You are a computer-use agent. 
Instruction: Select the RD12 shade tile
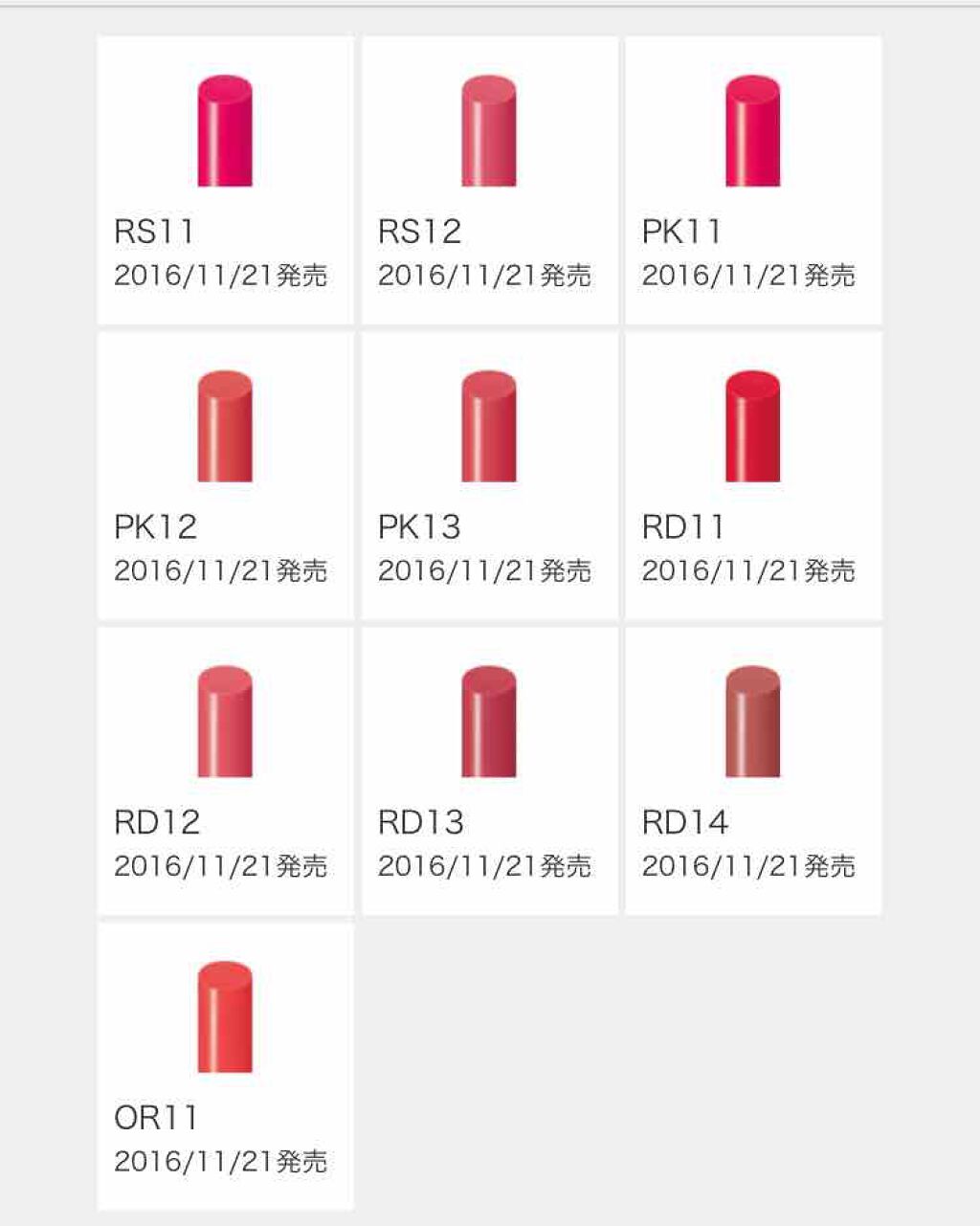point(225,771)
